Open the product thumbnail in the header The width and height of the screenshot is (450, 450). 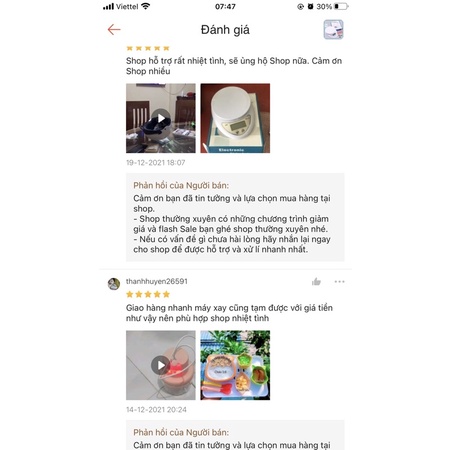point(333,29)
